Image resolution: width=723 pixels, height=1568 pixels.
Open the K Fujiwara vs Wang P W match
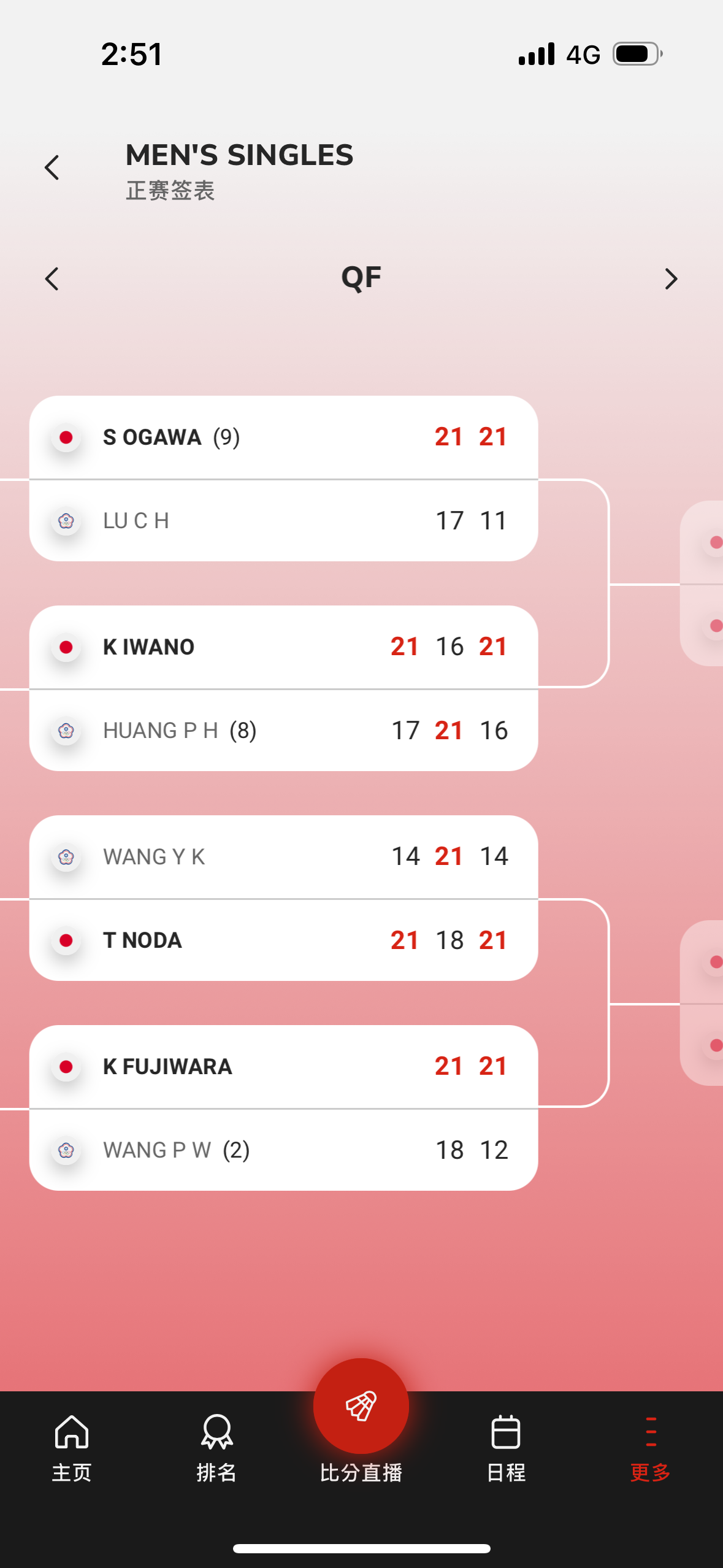click(283, 1108)
